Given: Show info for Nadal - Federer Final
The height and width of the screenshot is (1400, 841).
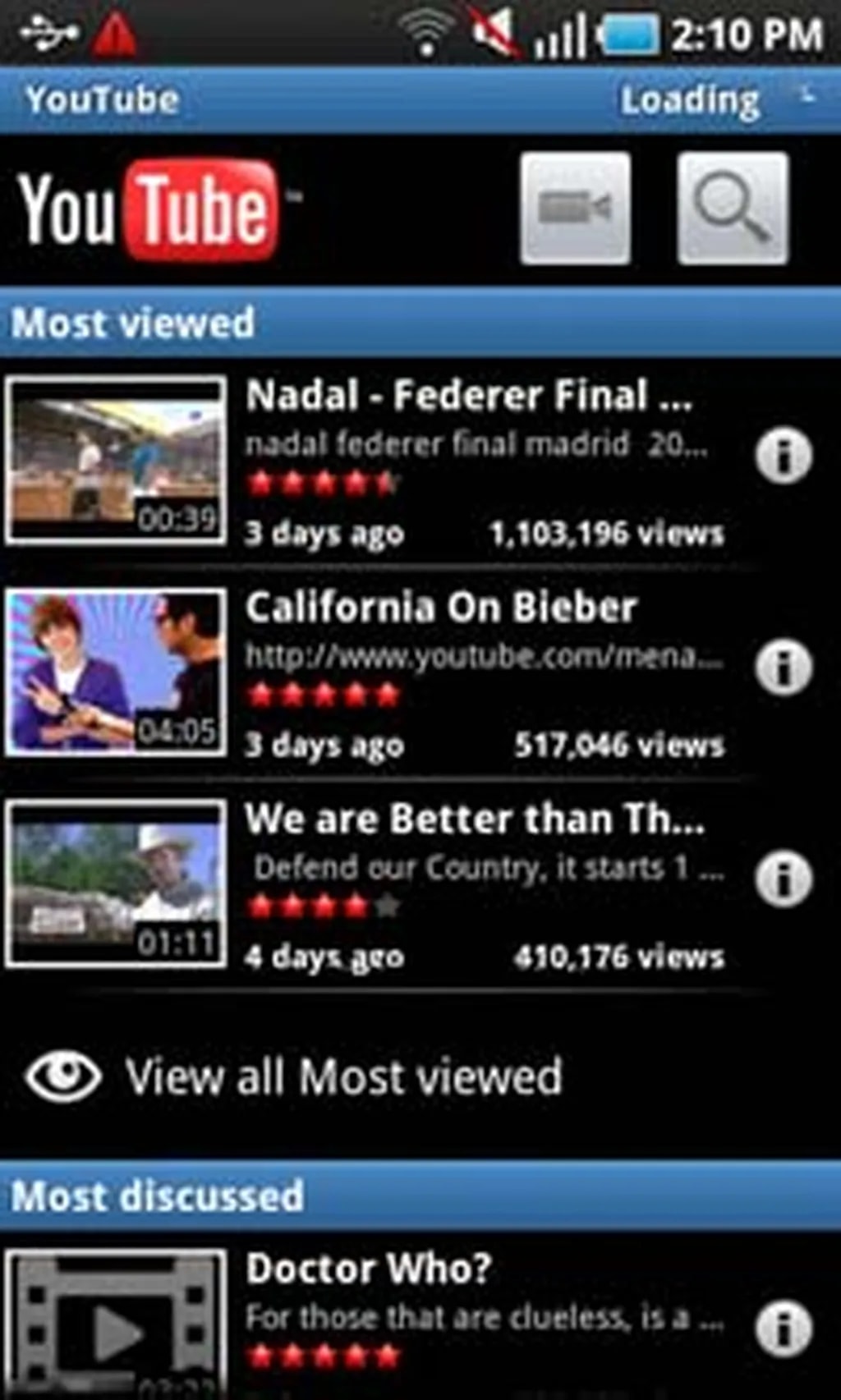Looking at the screenshot, I should tap(784, 456).
